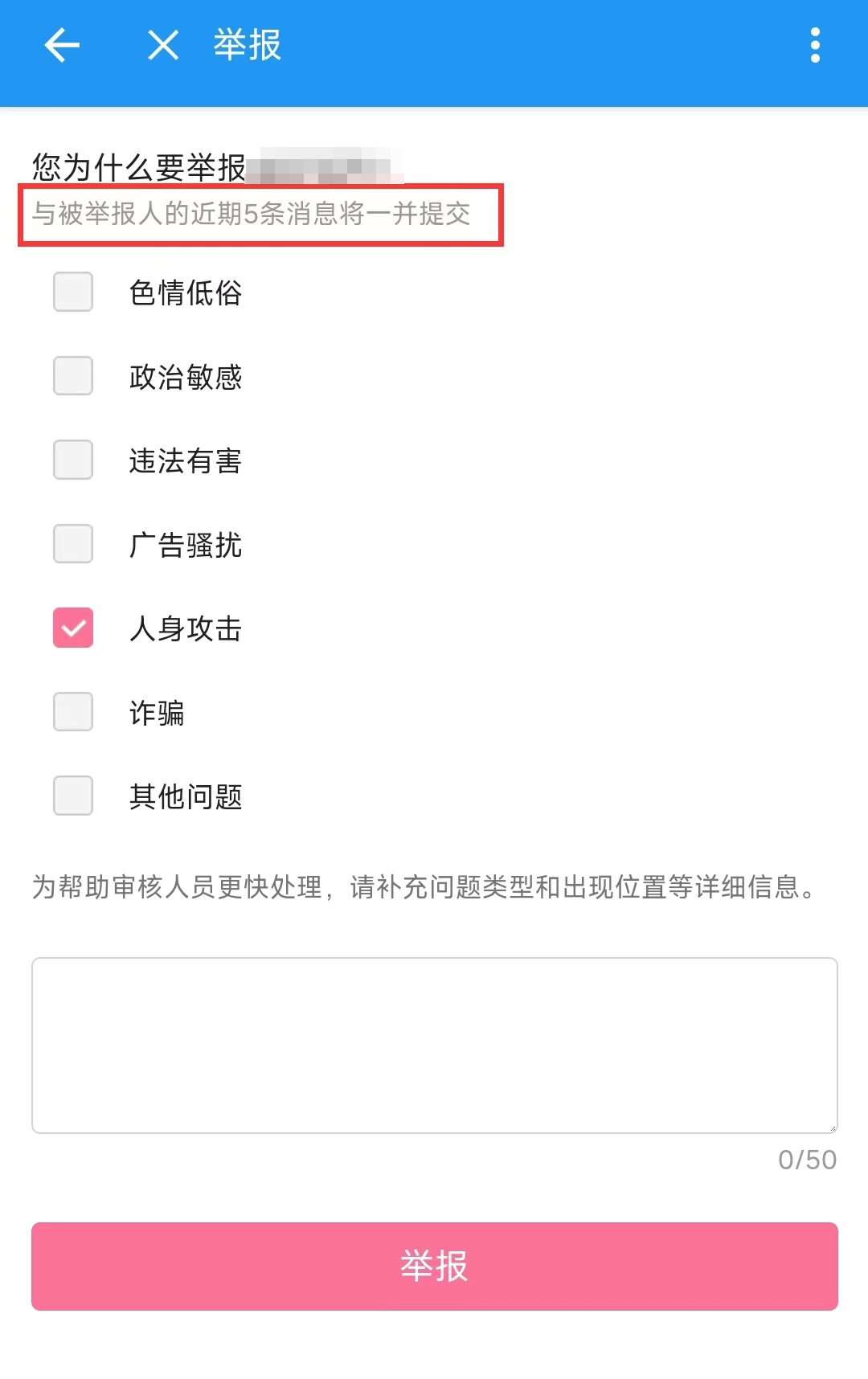Select the 政治敏感 checkbox
868x1379 pixels.
tap(73, 376)
